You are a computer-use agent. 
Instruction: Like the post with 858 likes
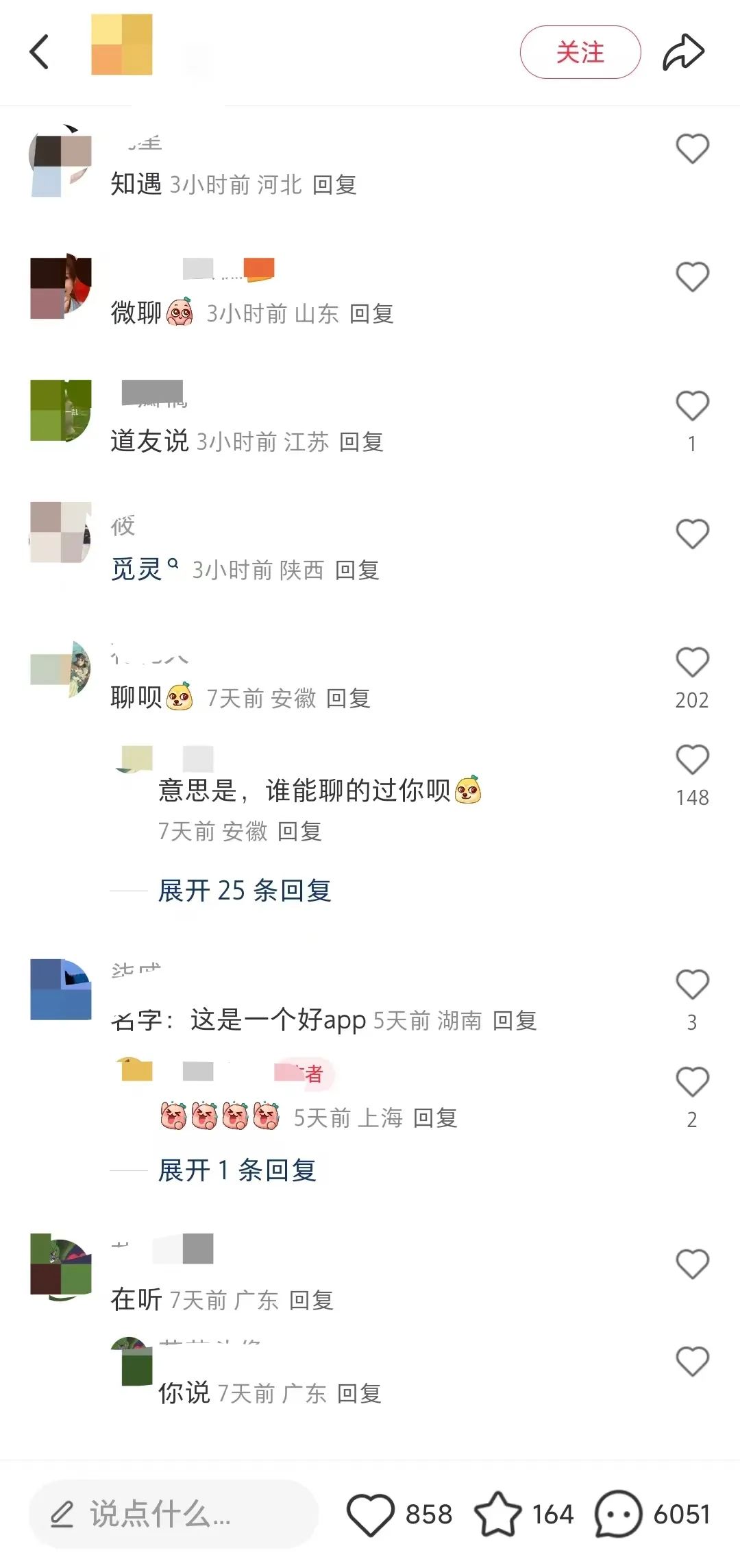click(371, 1514)
